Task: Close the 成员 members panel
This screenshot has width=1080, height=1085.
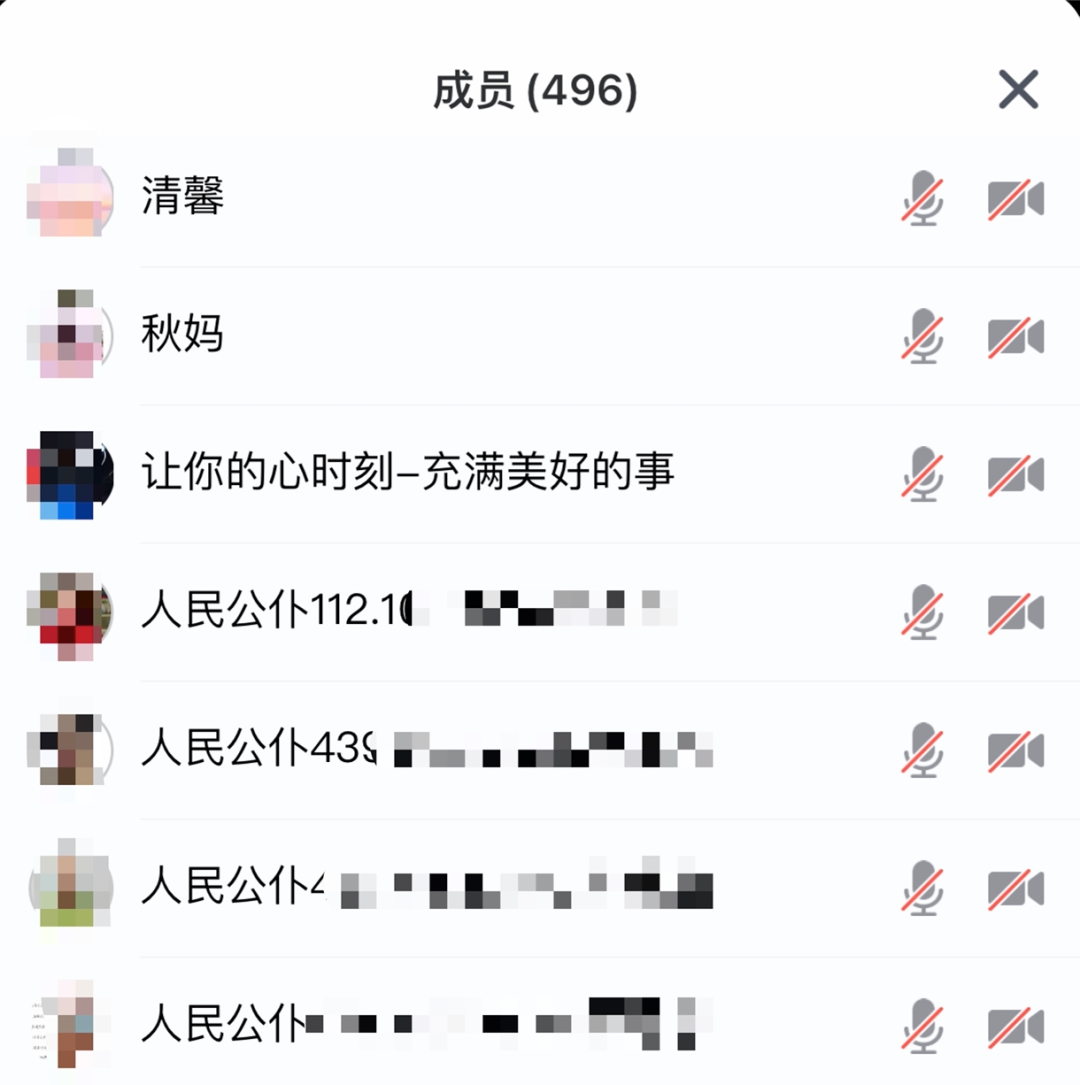Action: tap(1018, 91)
